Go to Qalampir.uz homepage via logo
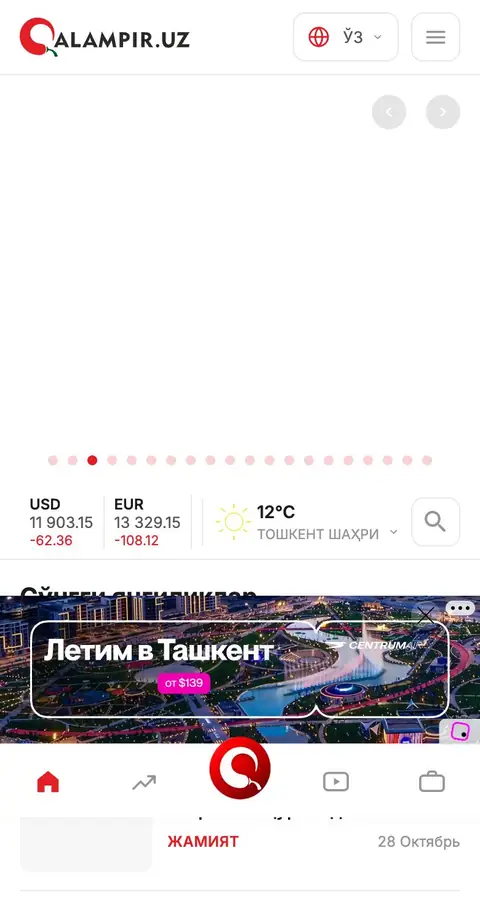The width and height of the screenshot is (480, 900). (104, 37)
